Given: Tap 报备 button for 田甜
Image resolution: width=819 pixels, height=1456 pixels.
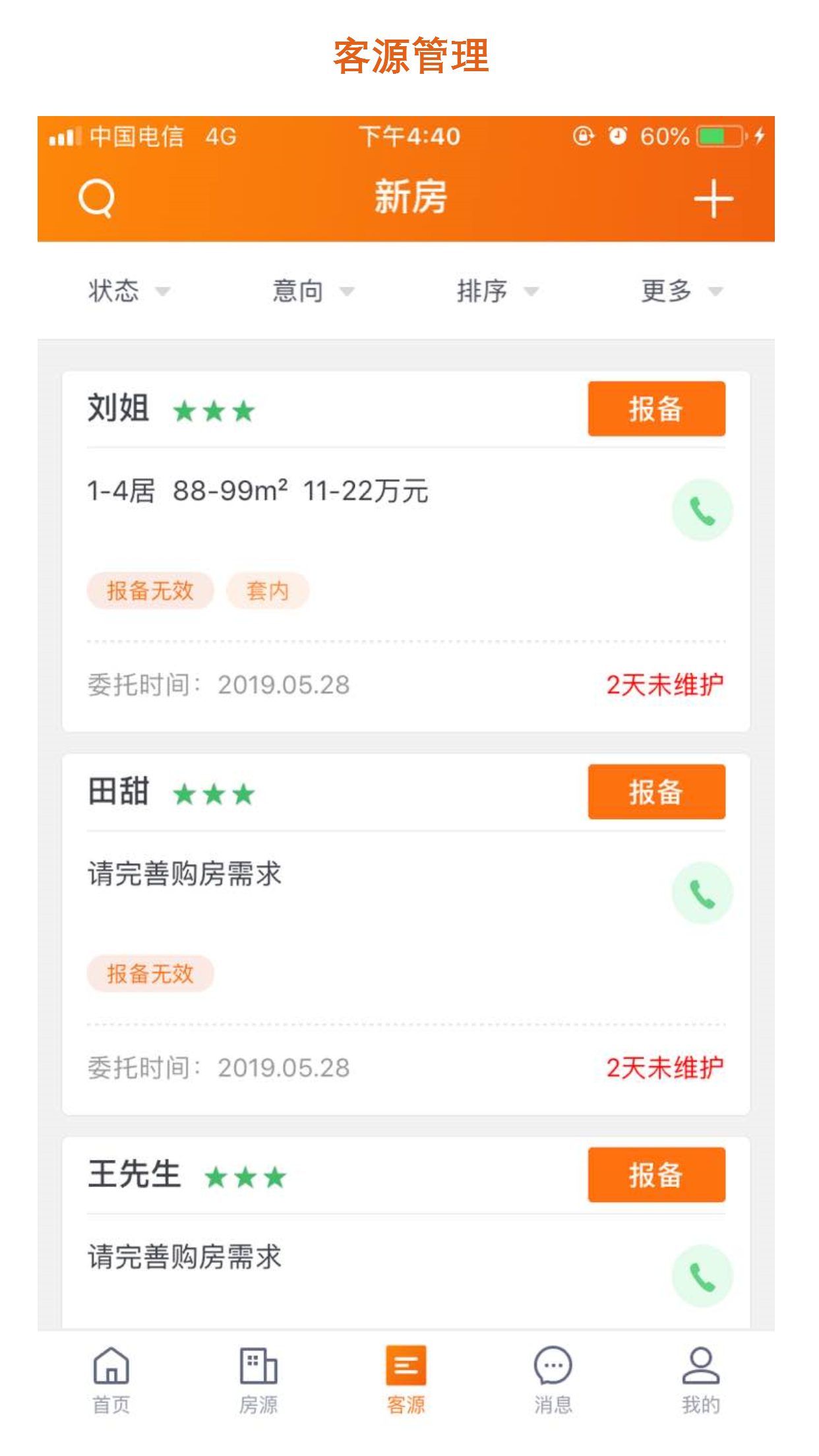Looking at the screenshot, I should [x=656, y=792].
